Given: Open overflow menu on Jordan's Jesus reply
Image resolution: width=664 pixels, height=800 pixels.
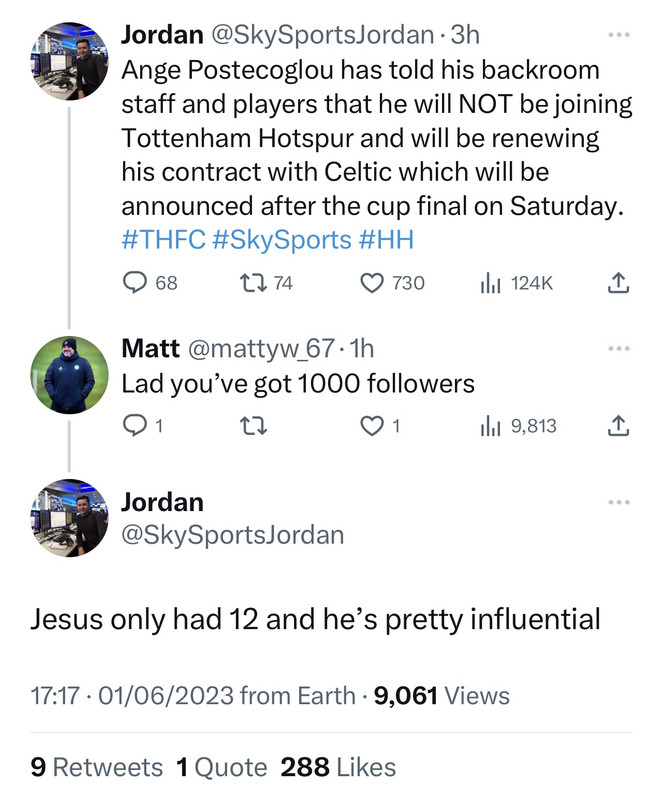Looking at the screenshot, I should coord(619,502).
